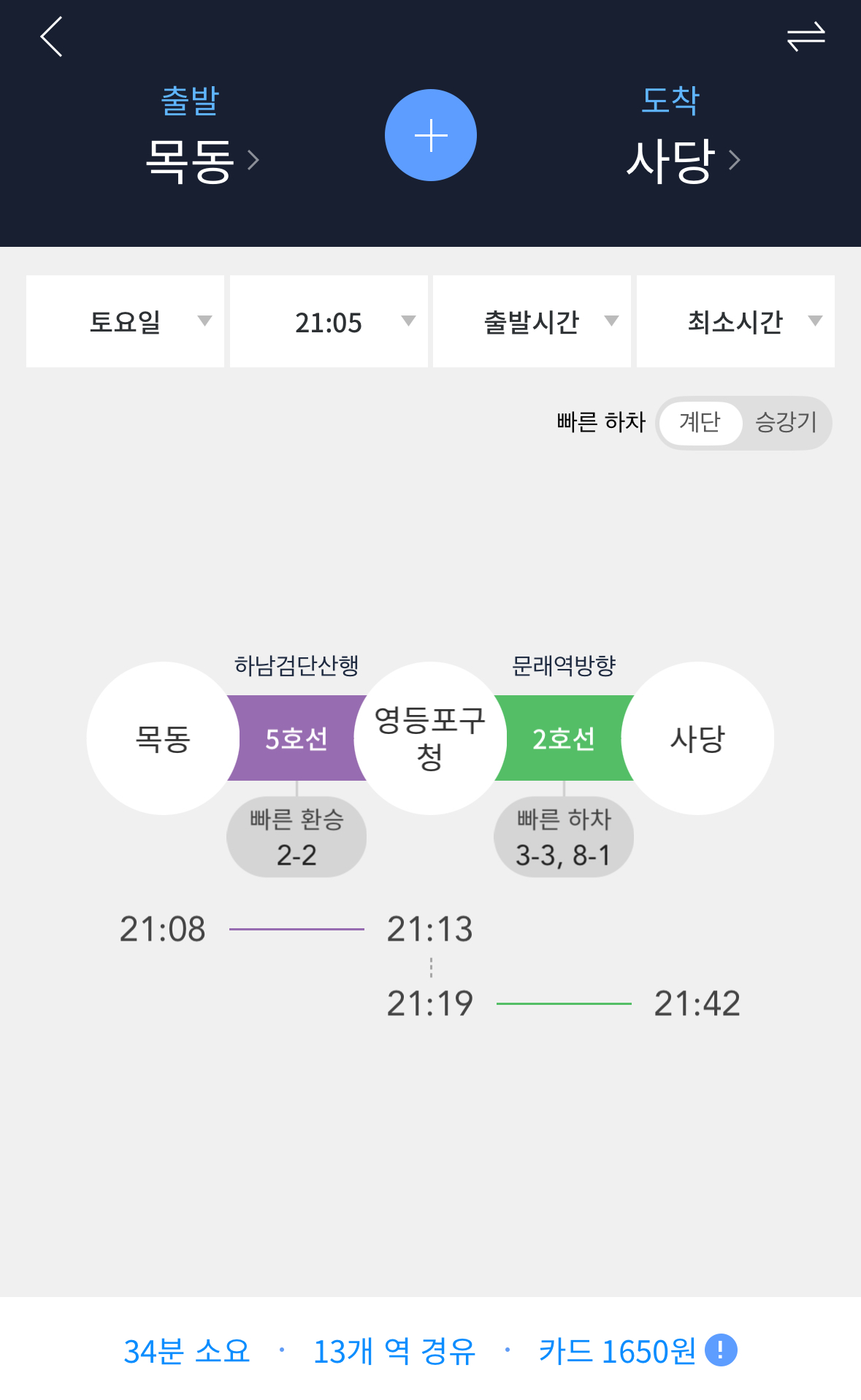Change departure station 목동

pos(202,160)
